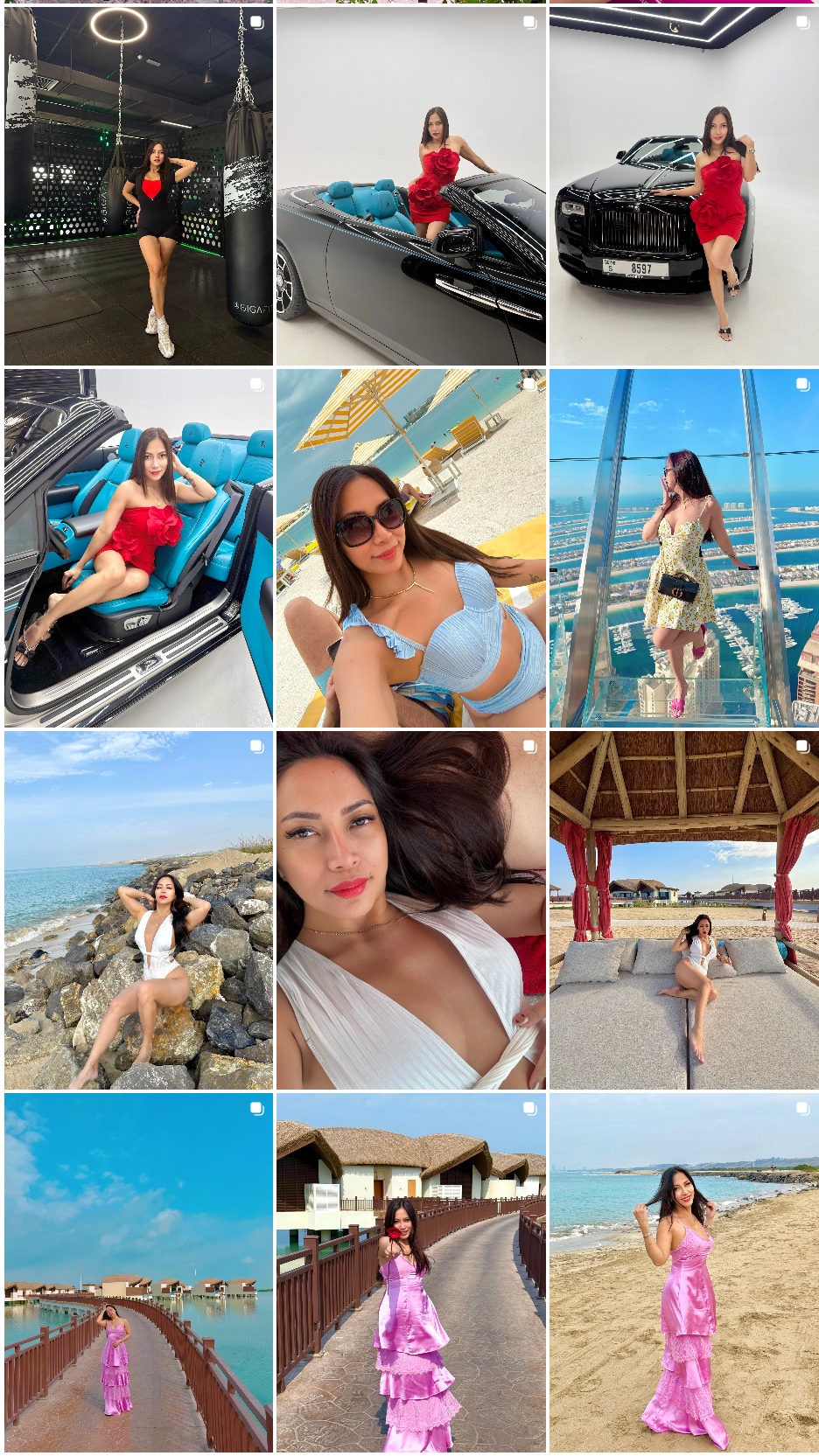This screenshot has width=819, height=1456.
Task: Open the pink dress on sandy beach post
Action: [x=683, y=1272]
